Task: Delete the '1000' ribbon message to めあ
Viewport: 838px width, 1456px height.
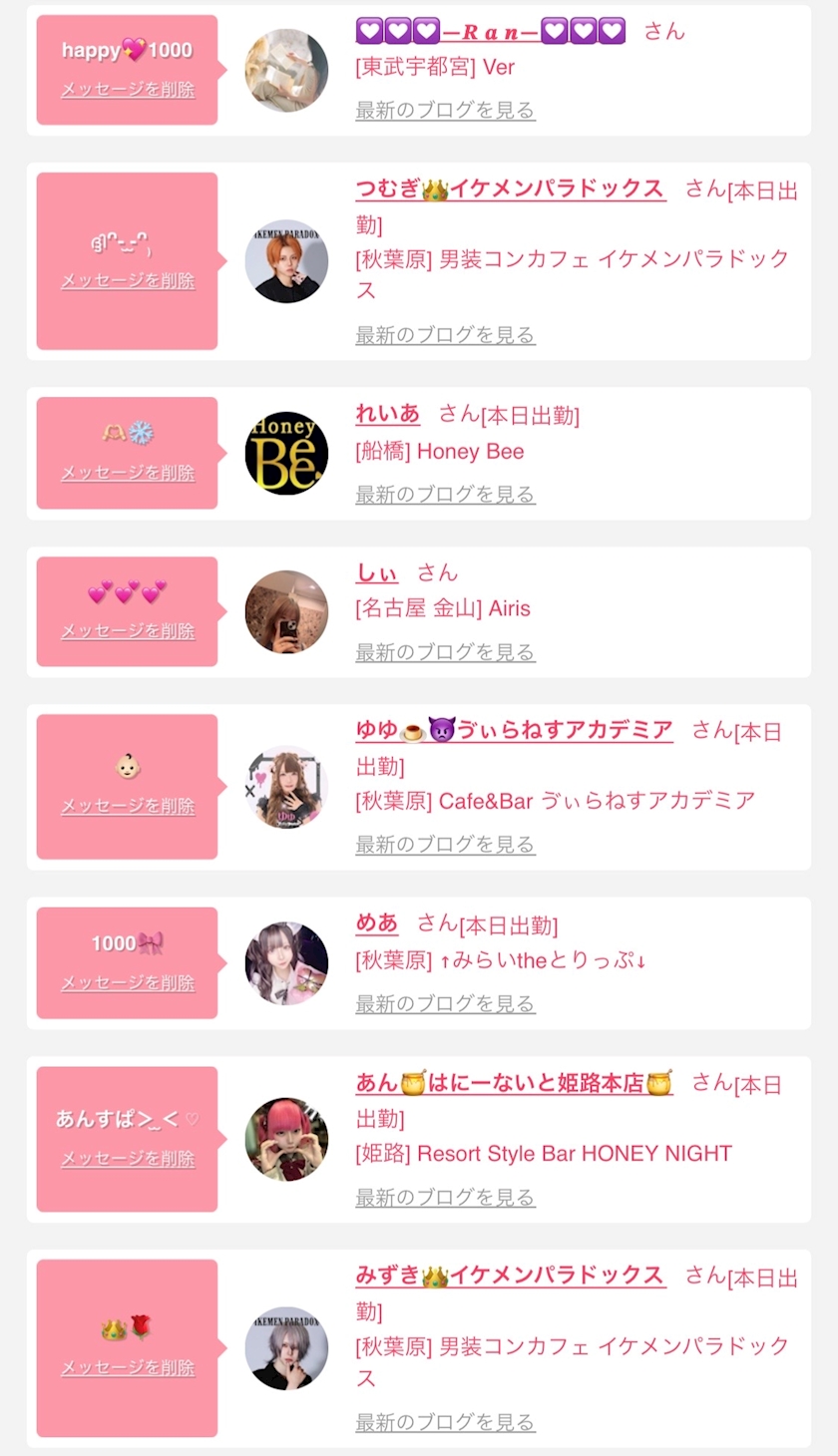Action: point(128,983)
